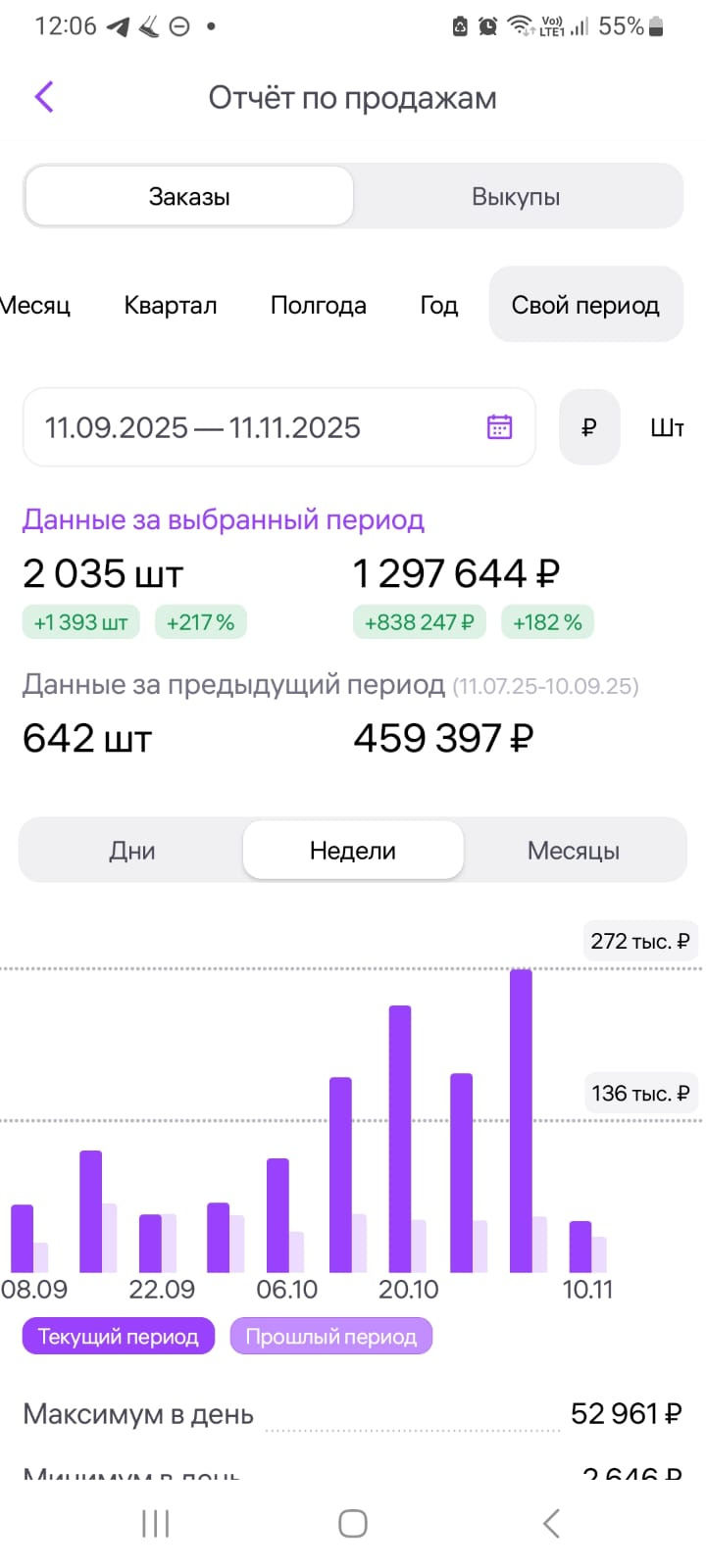Screen dimensions: 706x1568
Task: Group the chart by Недели
Action: click(353, 851)
